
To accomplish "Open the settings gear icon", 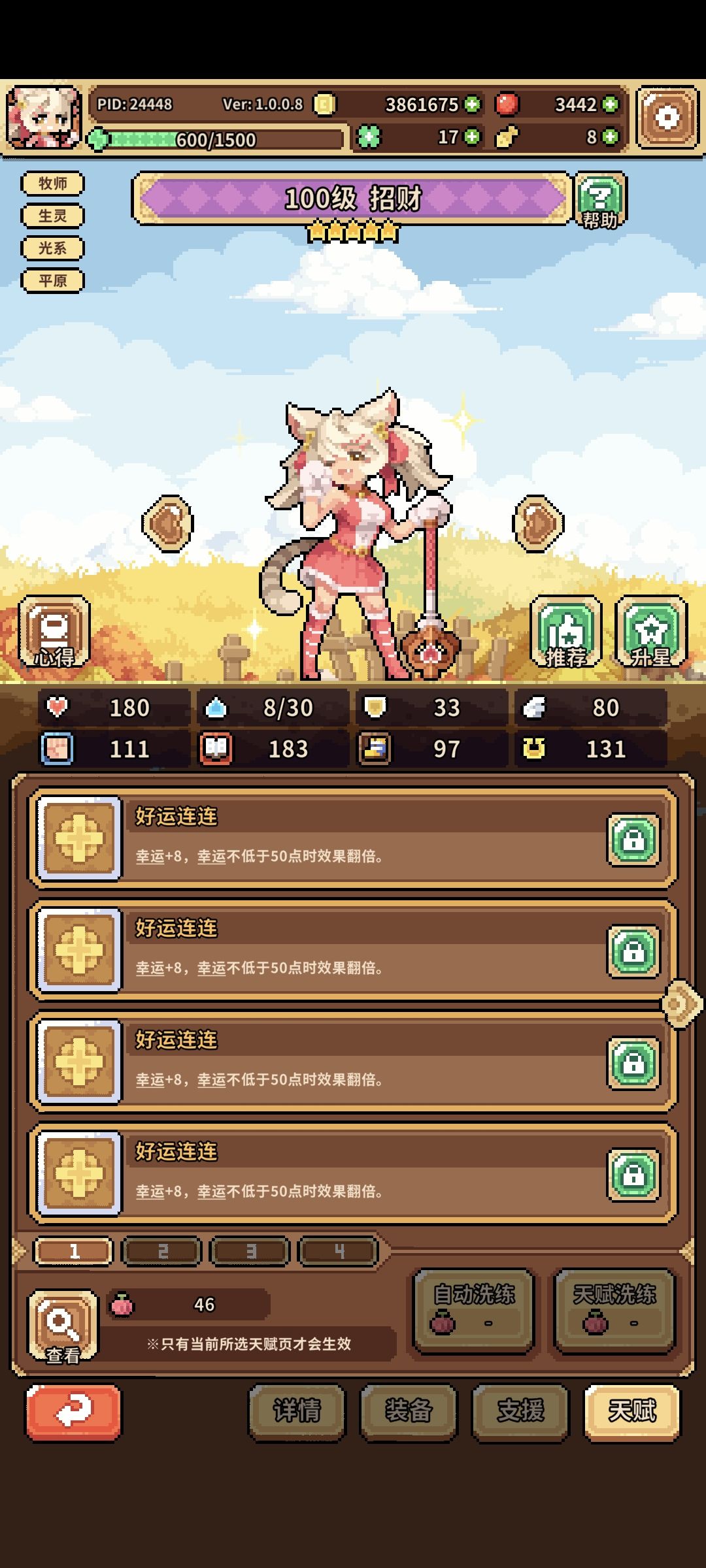I will (665, 118).
